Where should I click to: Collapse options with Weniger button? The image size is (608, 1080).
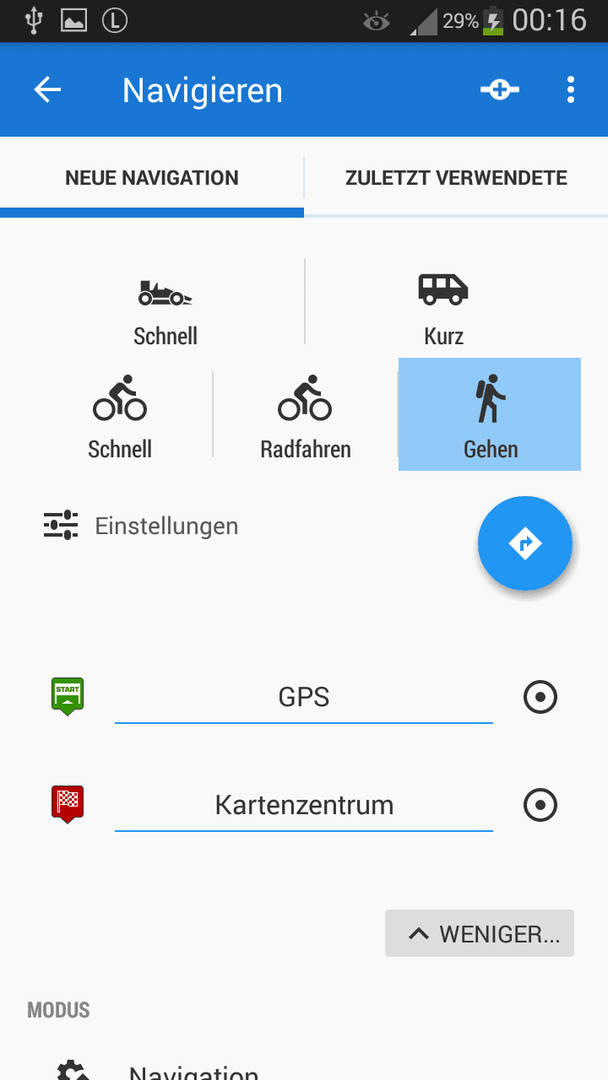[479, 933]
